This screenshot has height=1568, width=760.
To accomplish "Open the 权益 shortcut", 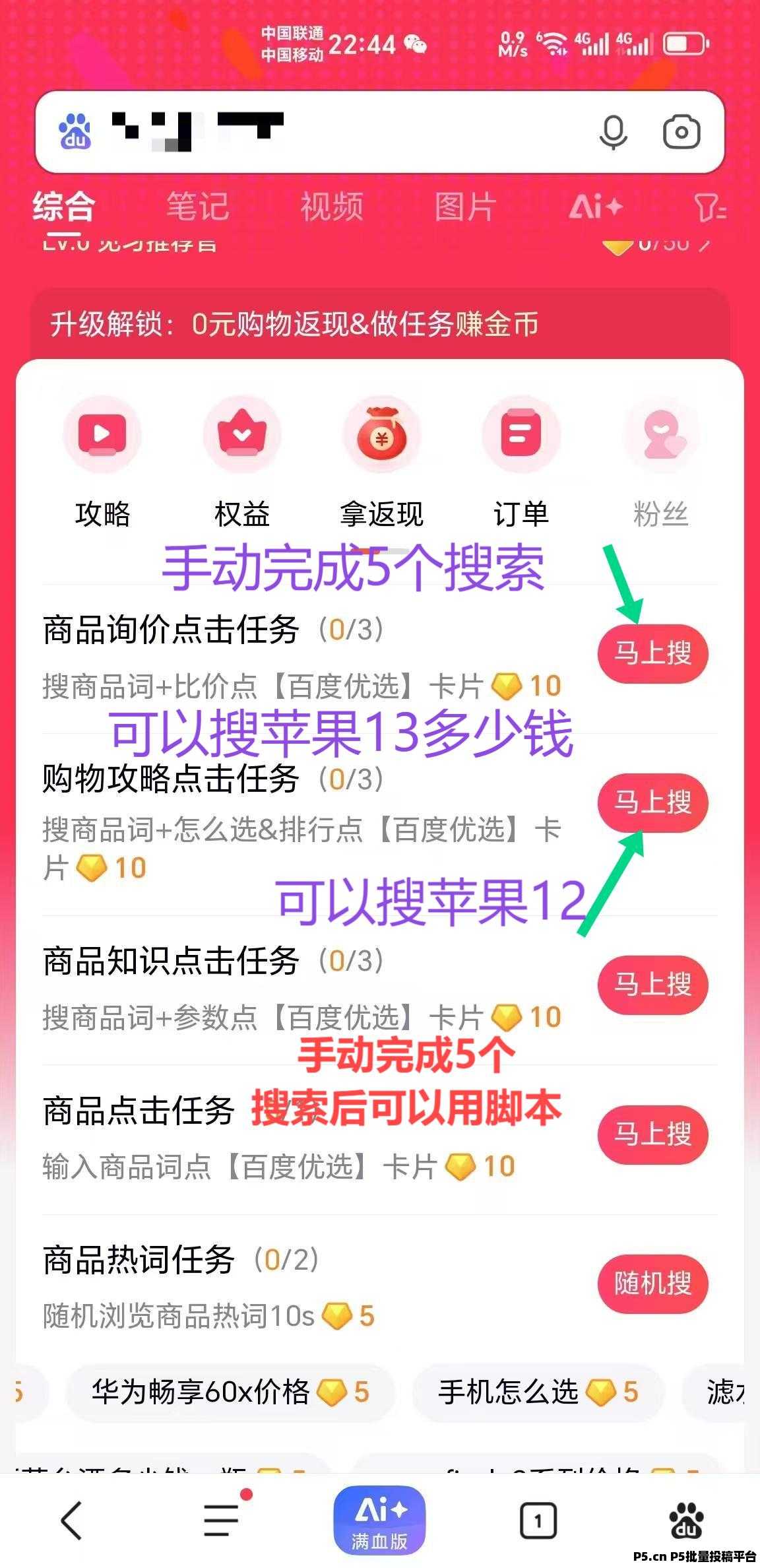I will coord(242,462).
